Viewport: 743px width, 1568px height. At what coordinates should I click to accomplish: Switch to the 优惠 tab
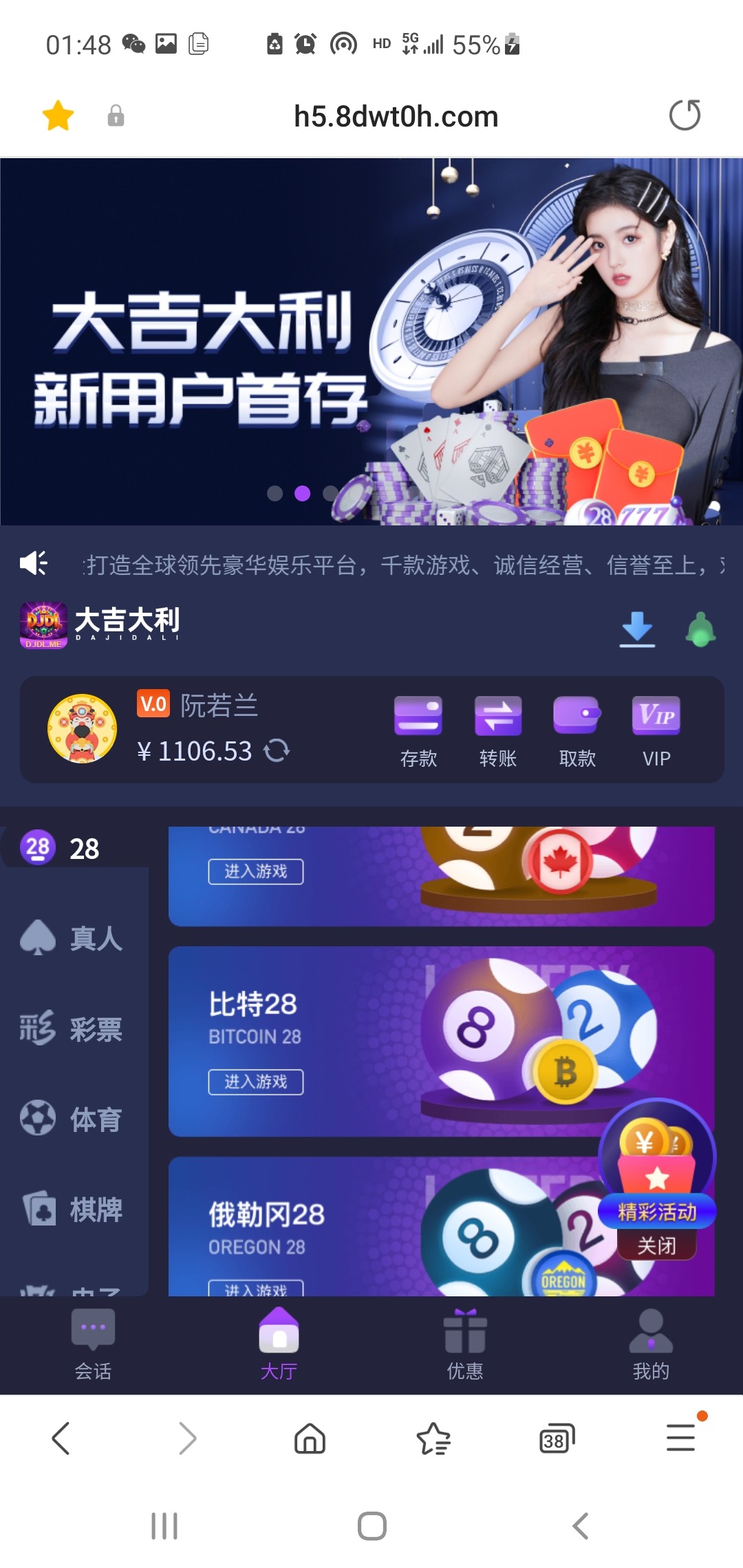point(465,1345)
